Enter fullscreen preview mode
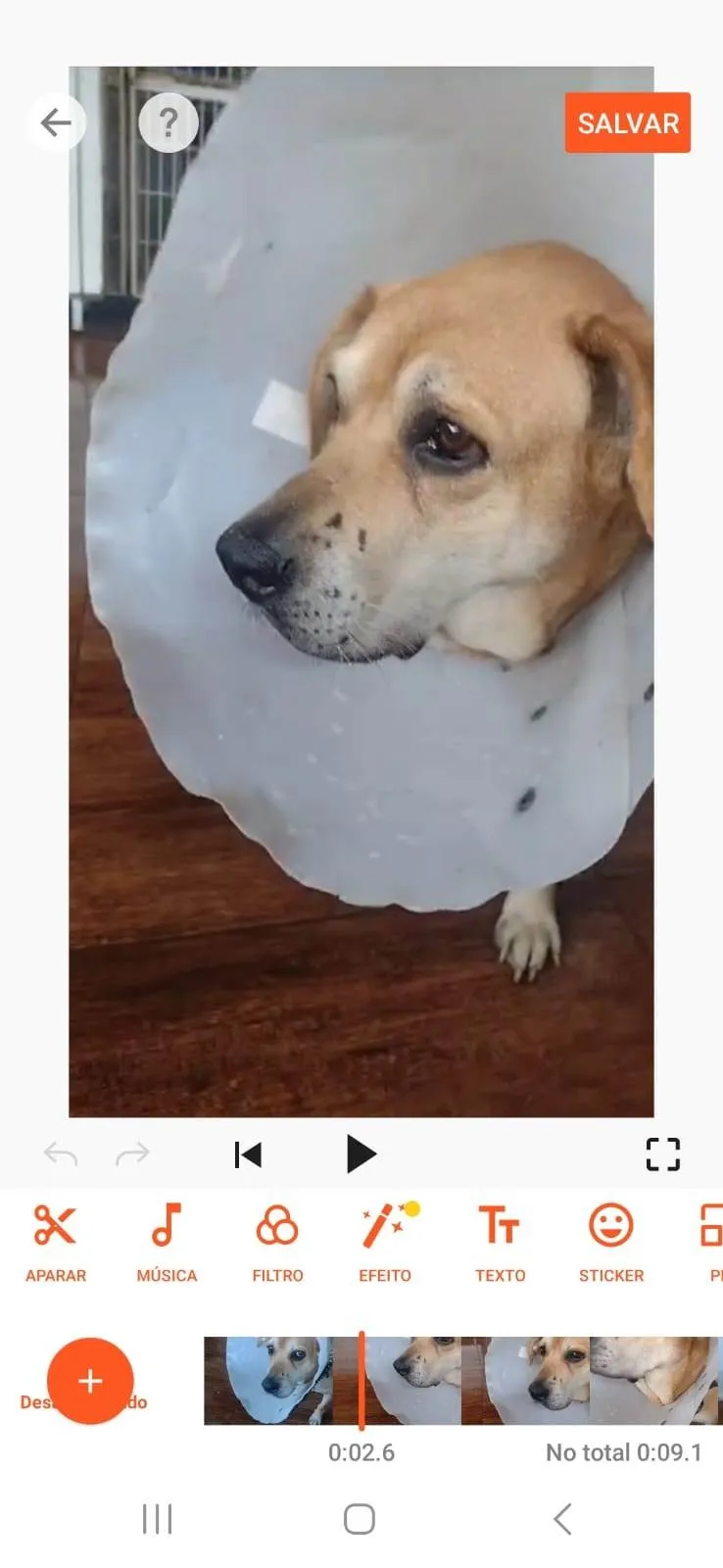723x1568 pixels. (x=662, y=1154)
